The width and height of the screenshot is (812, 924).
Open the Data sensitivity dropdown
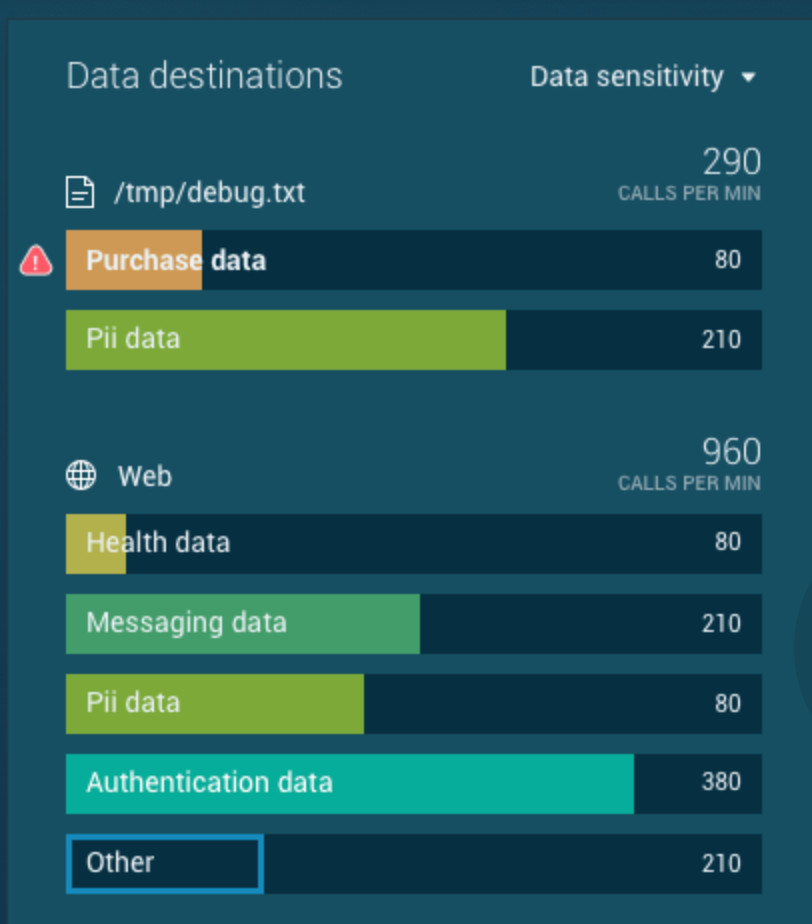click(642, 77)
